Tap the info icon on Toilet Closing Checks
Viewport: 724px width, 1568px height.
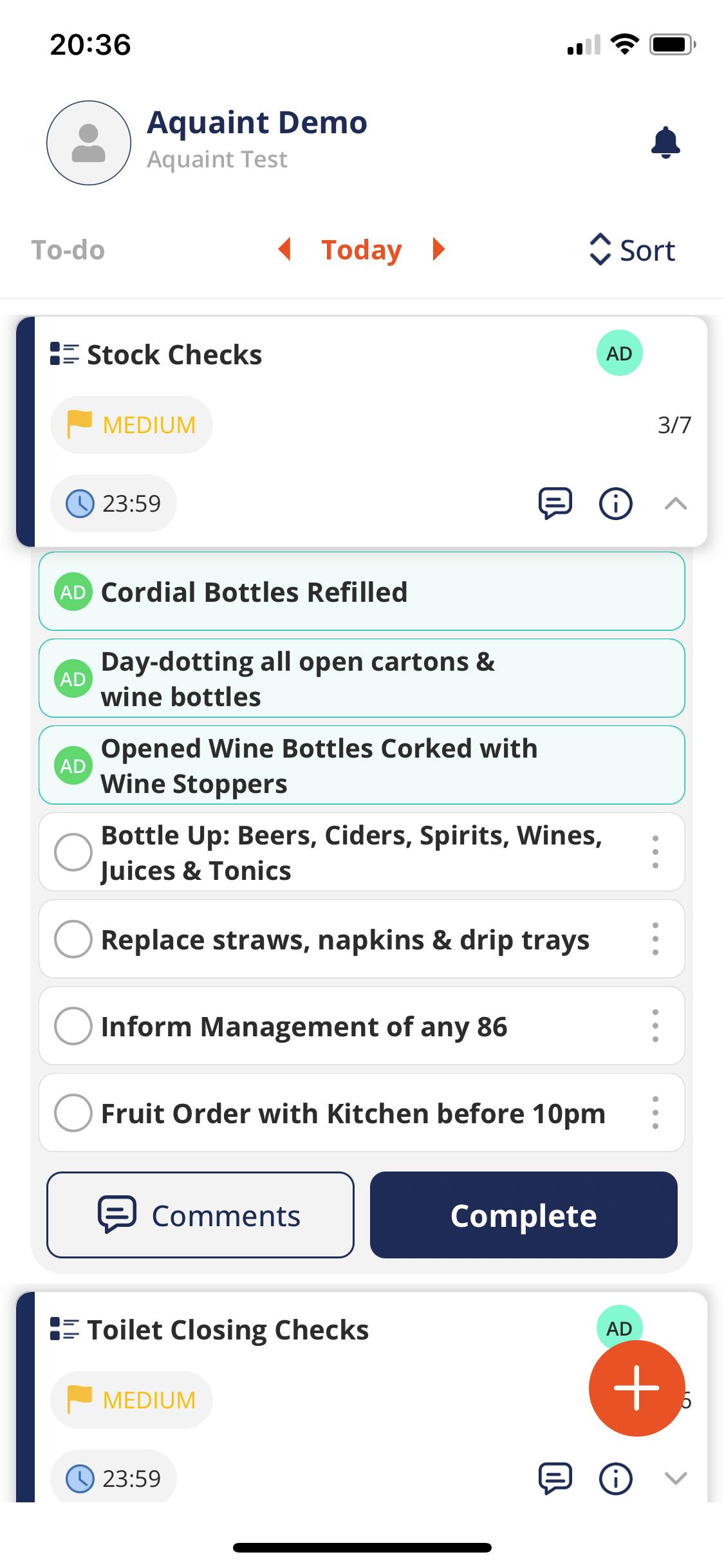point(615,1478)
